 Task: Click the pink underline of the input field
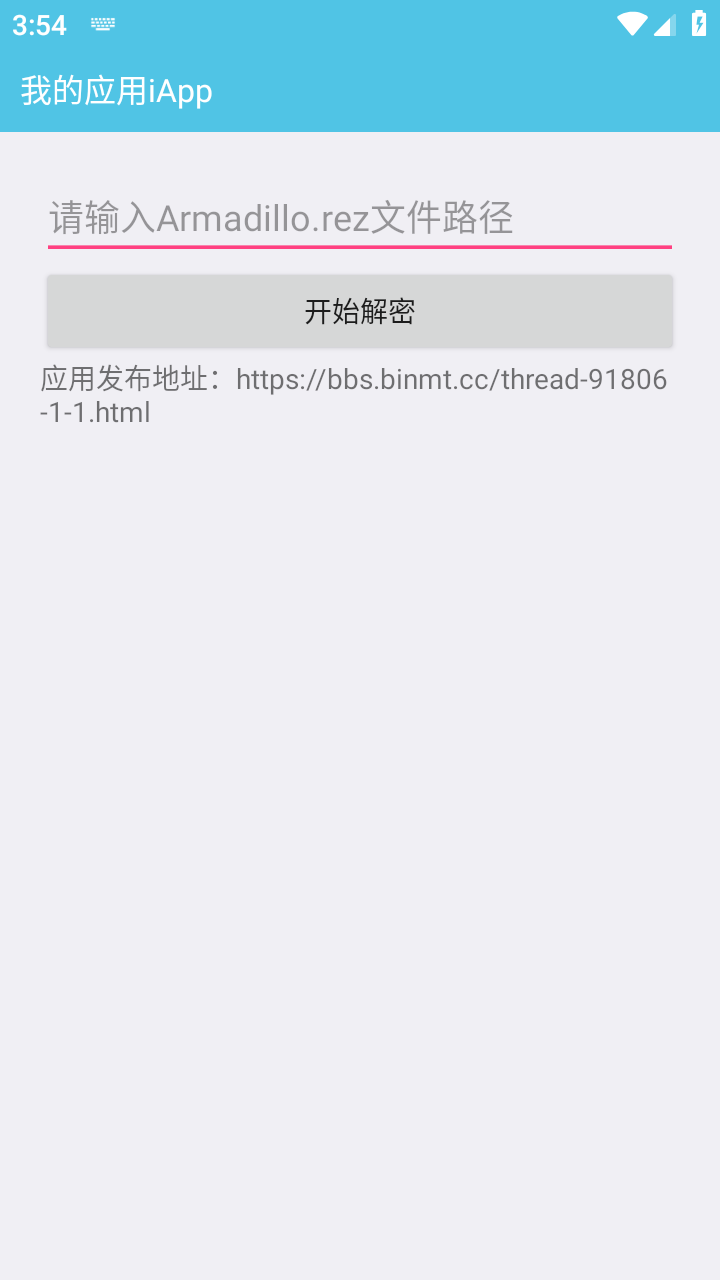(x=359, y=241)
